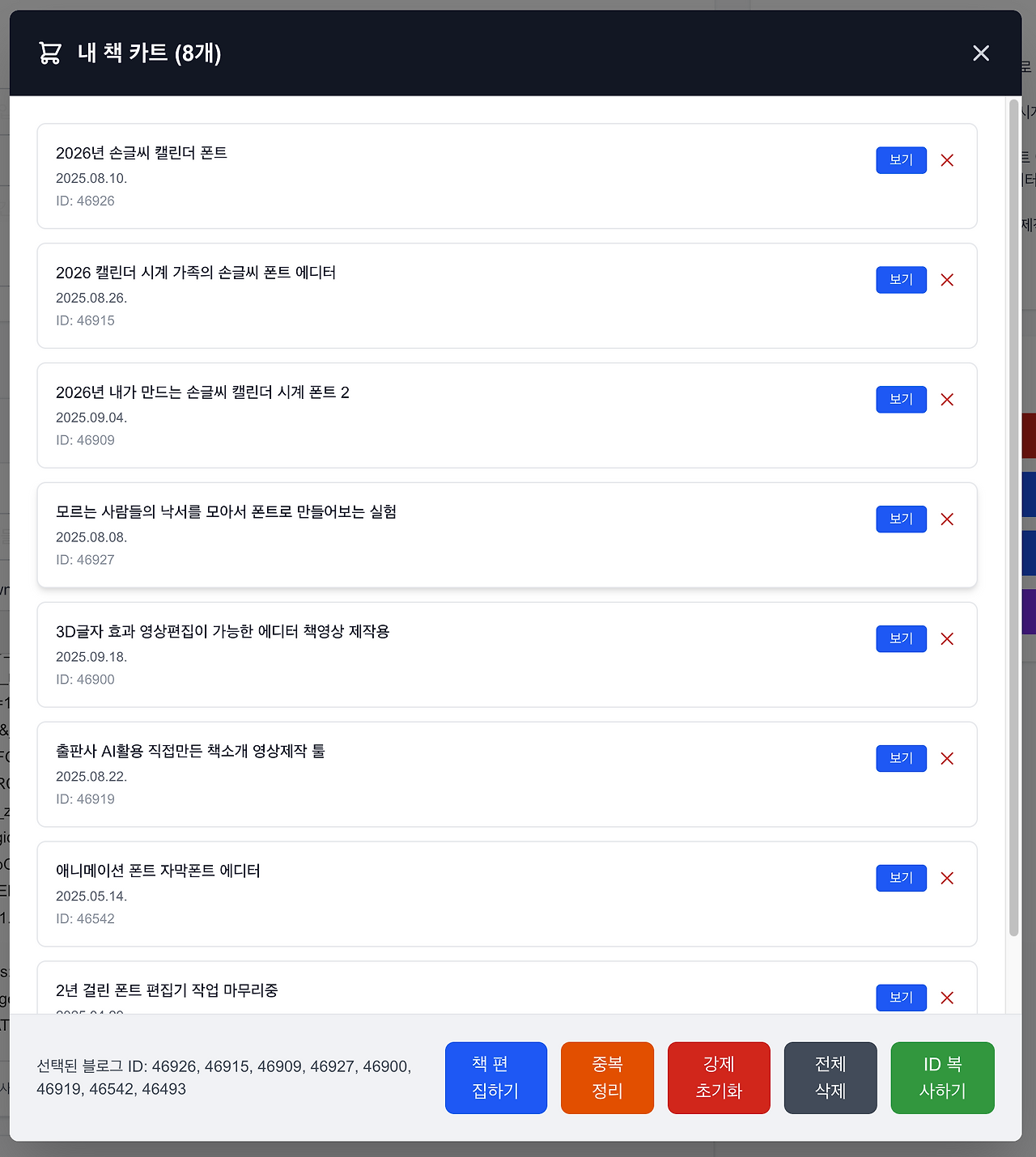The width and height of the screenshot is (1036, 1157).
Task: Click 보기 on the 애니메이션 폰트 item
Action: point(901,878)
